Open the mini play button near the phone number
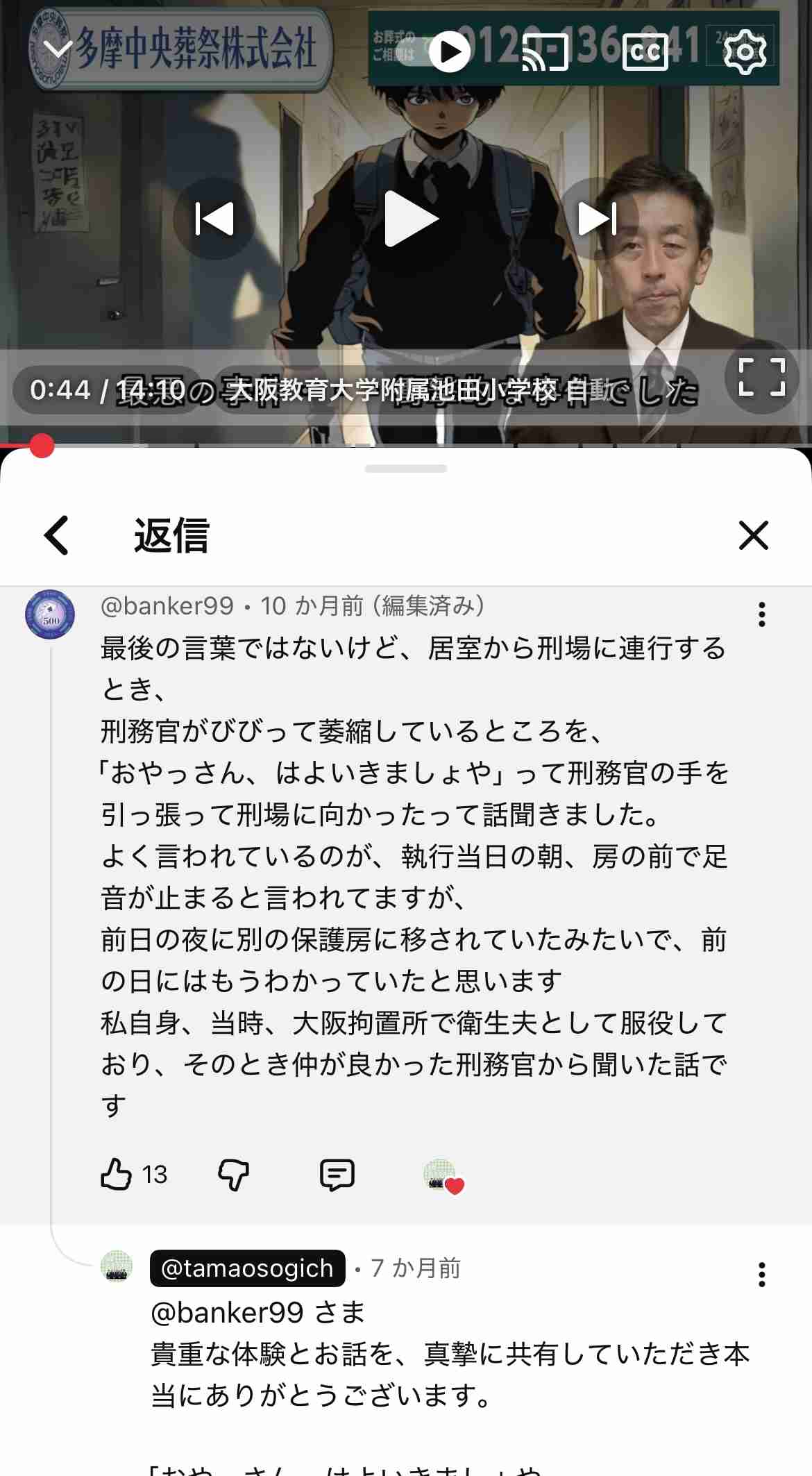 click(450, 51)
